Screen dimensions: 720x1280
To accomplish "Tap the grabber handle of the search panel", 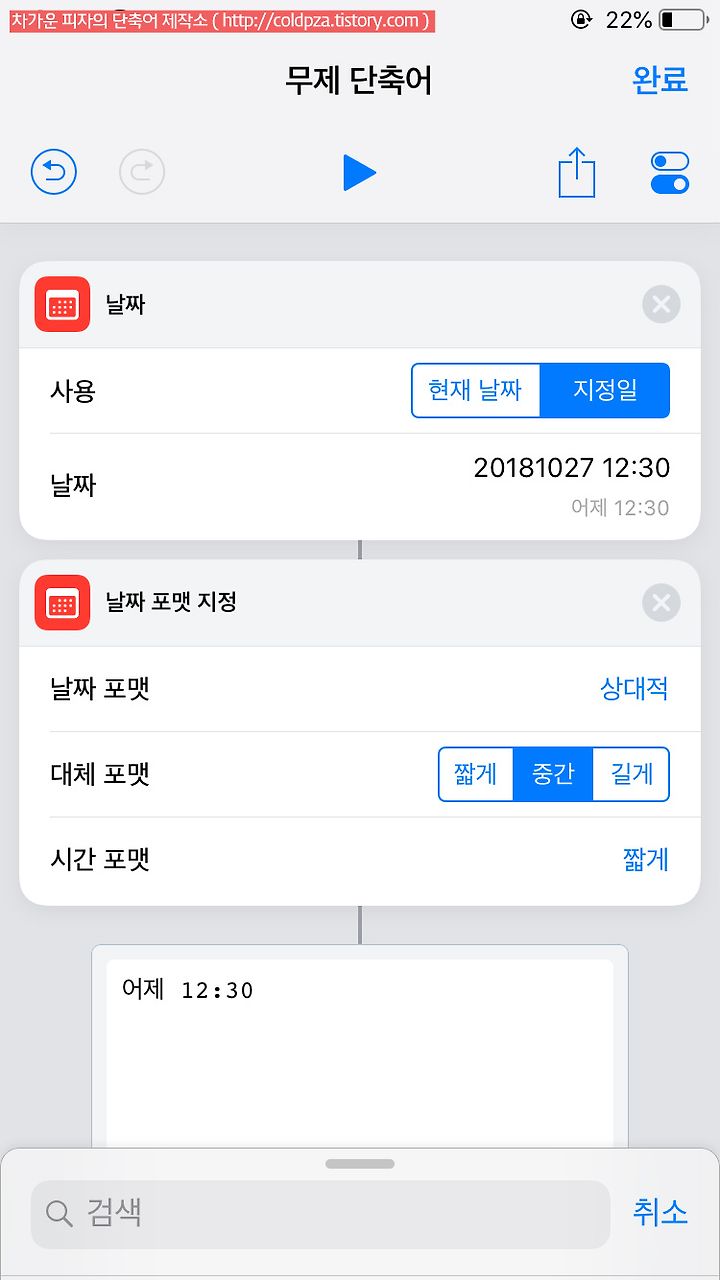I will 360,1164.
